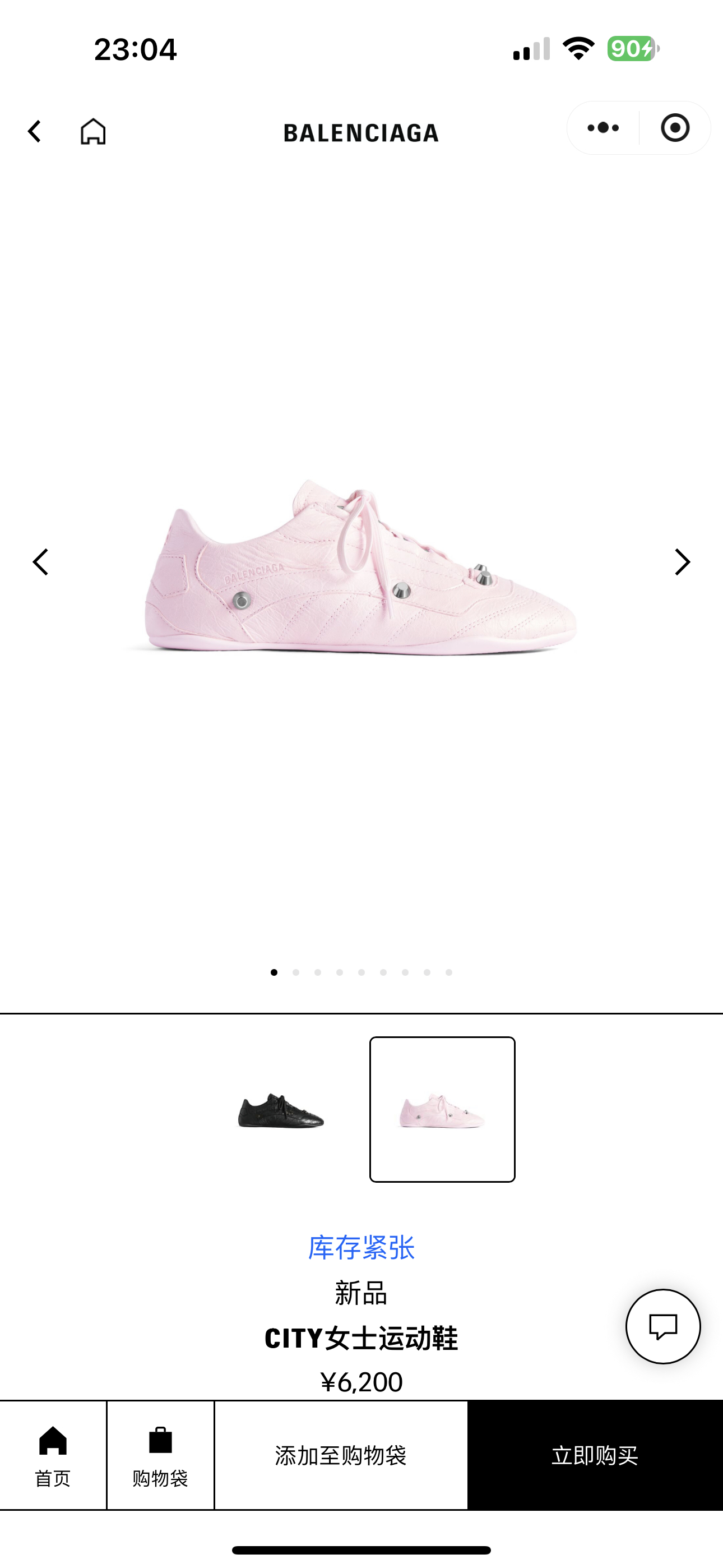Tap the Wi-Fi indicator in status bar
Viewport: 723px width, 1568px height.
click(x=579, y=50)
